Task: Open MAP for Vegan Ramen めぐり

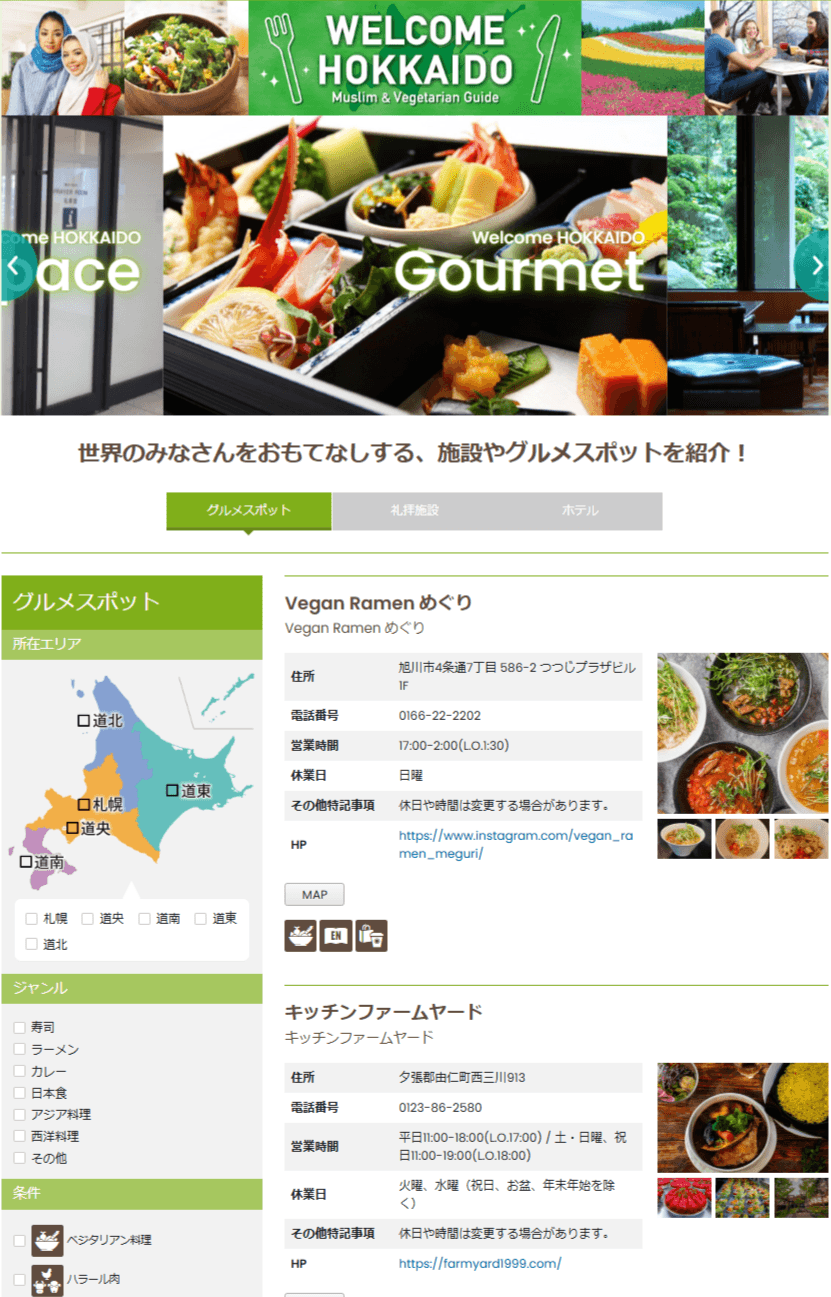Action: pos(314,895)
